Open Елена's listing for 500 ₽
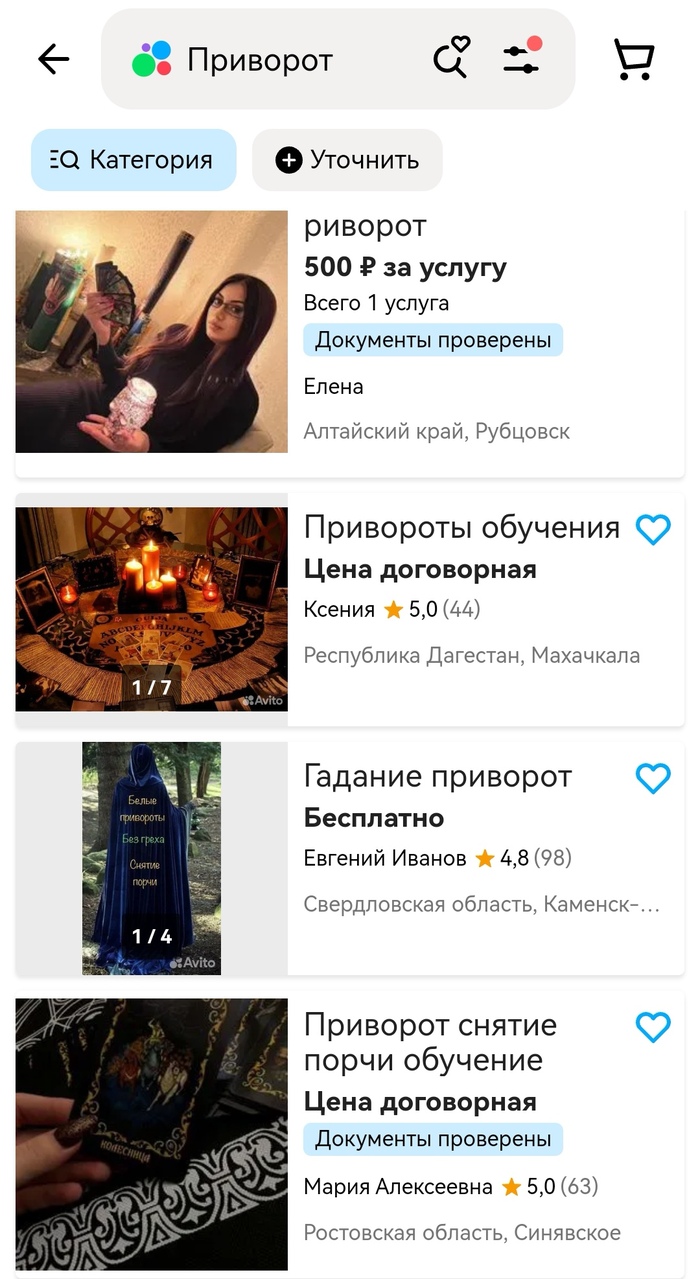 [x=405, y=267]
